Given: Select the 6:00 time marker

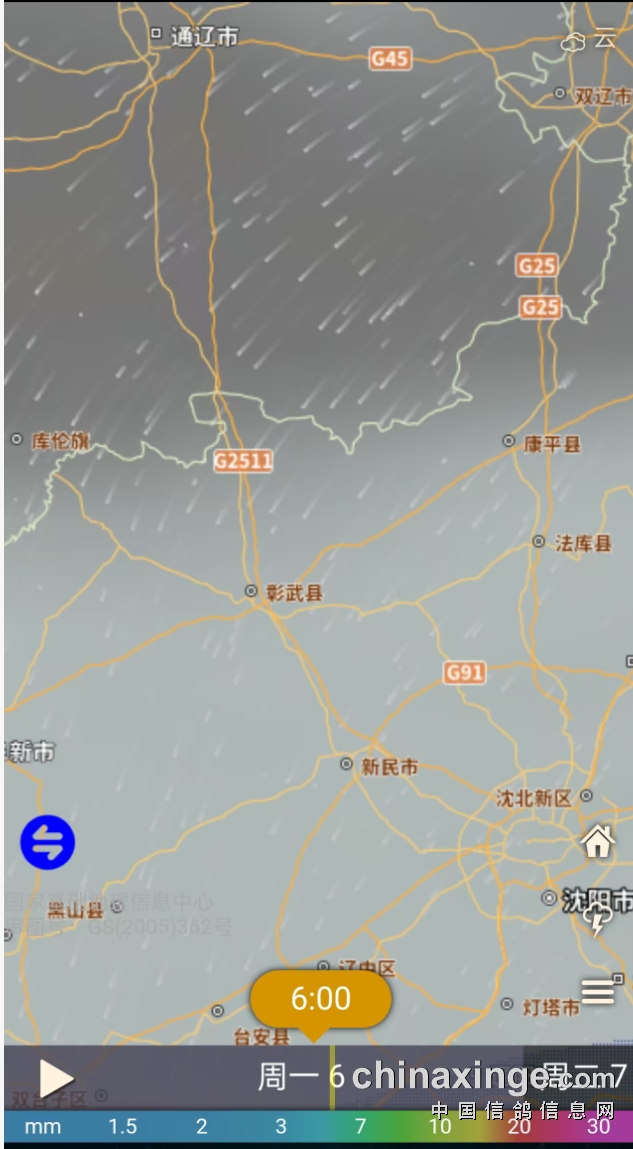Looking at the screenshot, I should [x=320, y=998].
